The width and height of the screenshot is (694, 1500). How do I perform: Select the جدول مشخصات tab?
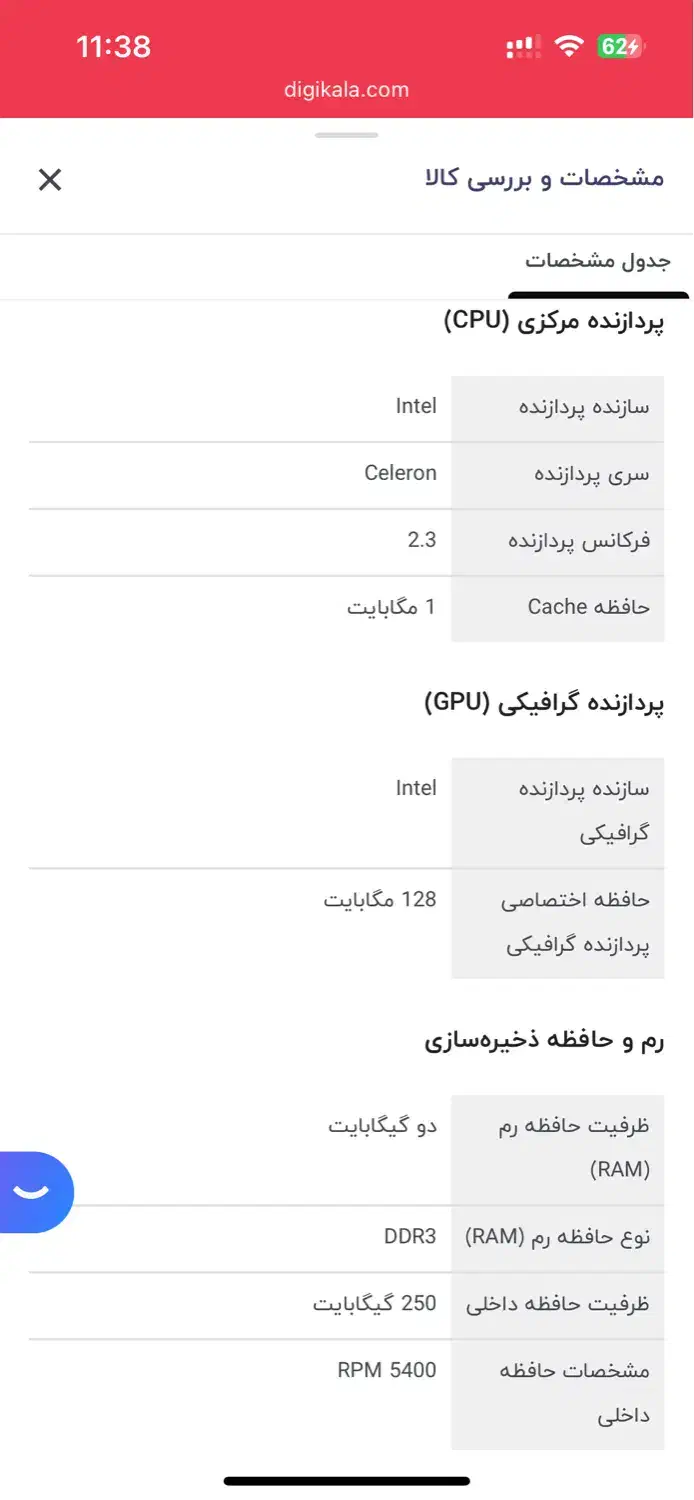click(x=598, y=261)
